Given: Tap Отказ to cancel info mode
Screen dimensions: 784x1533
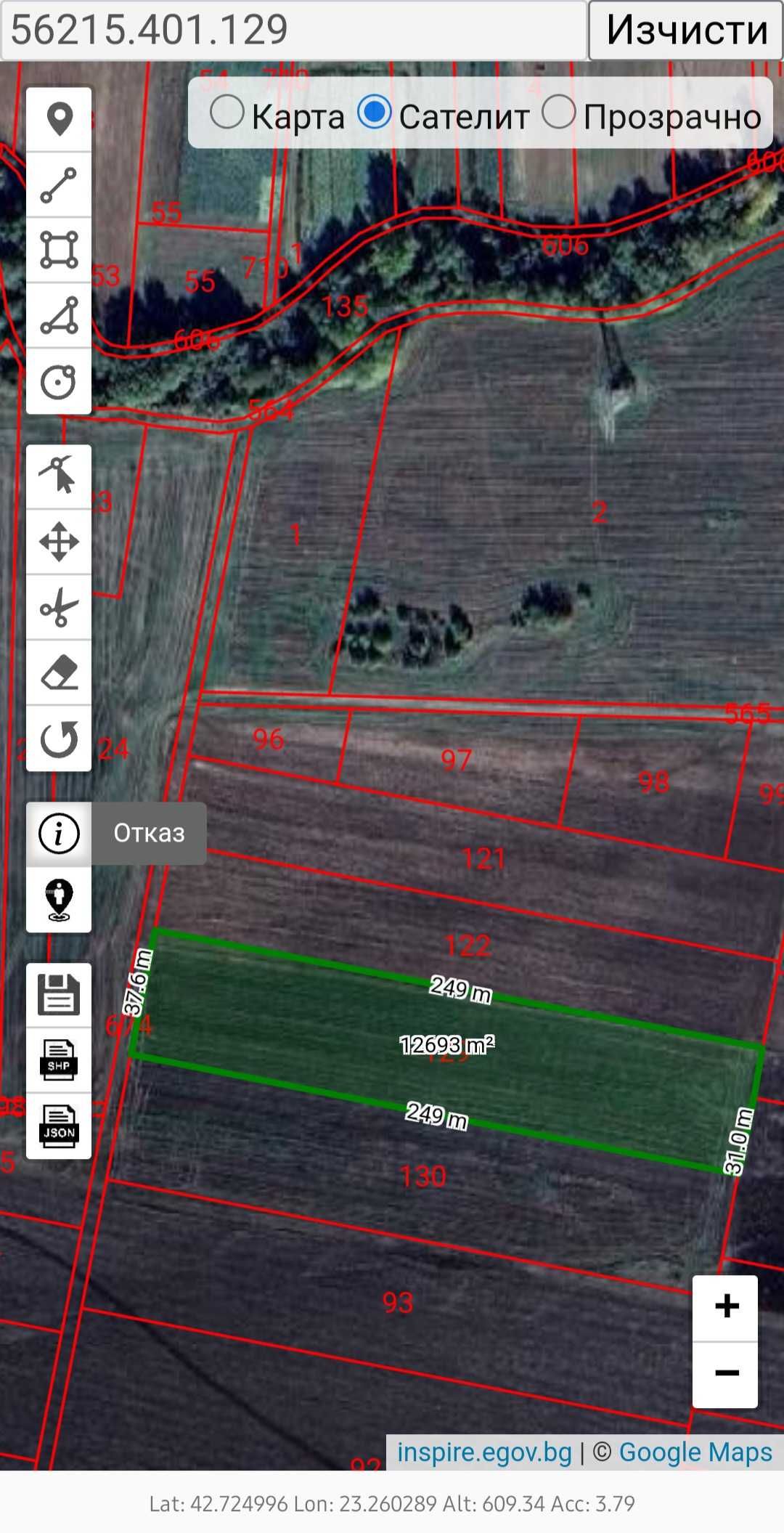Looking at the screenshot, I should point(149,833).
